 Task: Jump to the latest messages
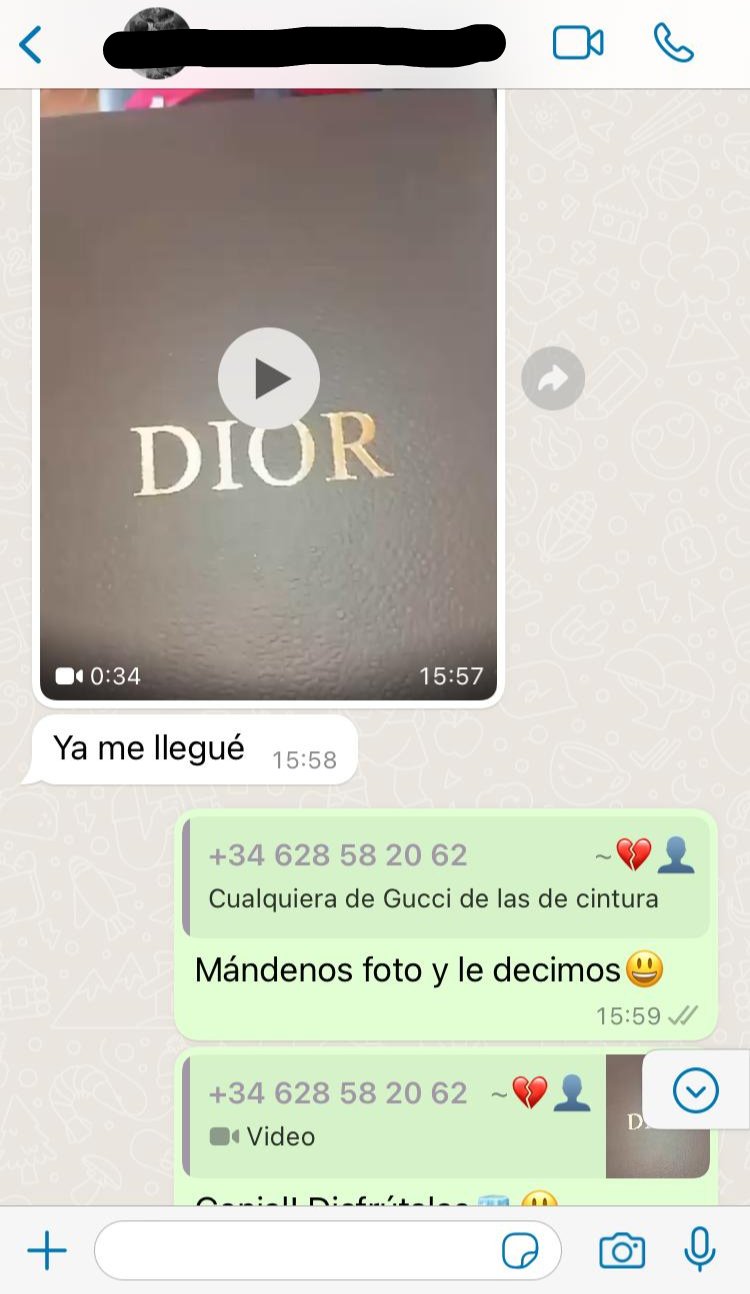click(696, 1090)
